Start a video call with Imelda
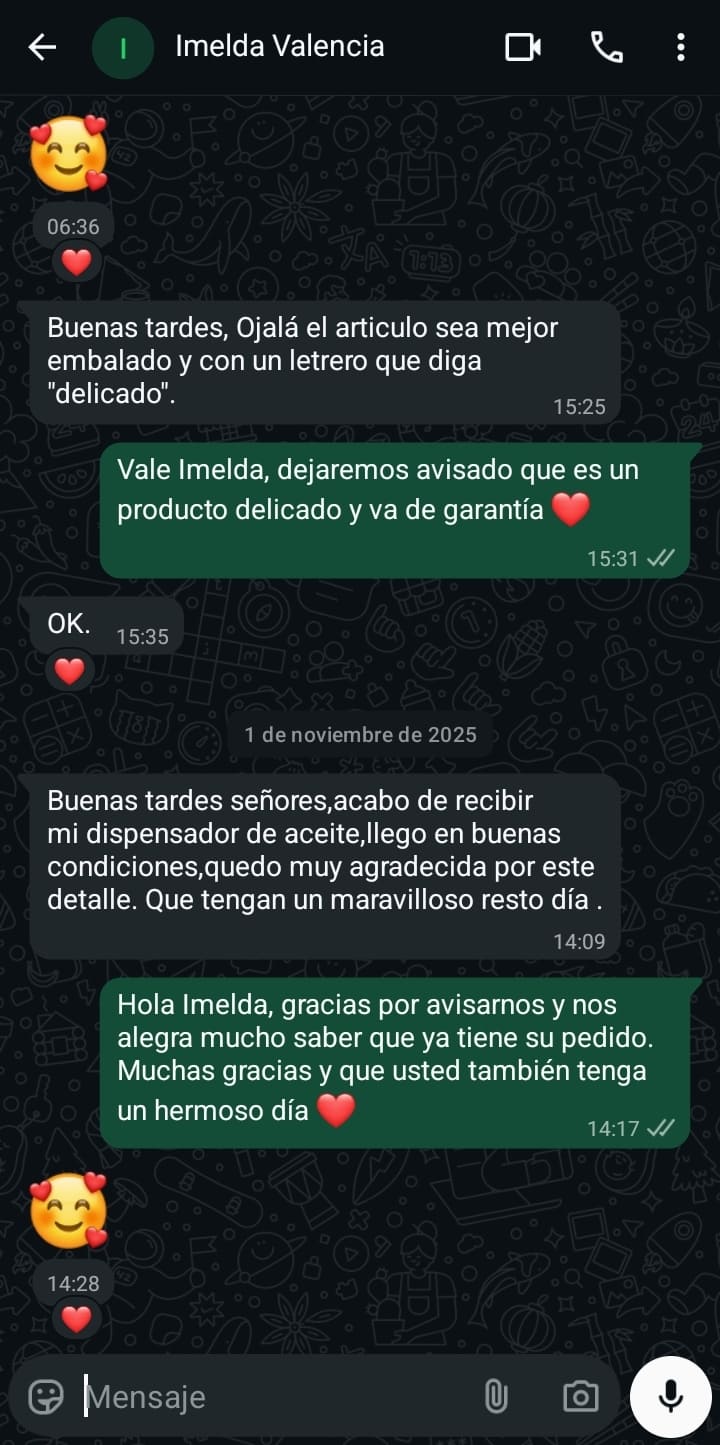Screen dimensions: 720x1445 click(523, 47)
